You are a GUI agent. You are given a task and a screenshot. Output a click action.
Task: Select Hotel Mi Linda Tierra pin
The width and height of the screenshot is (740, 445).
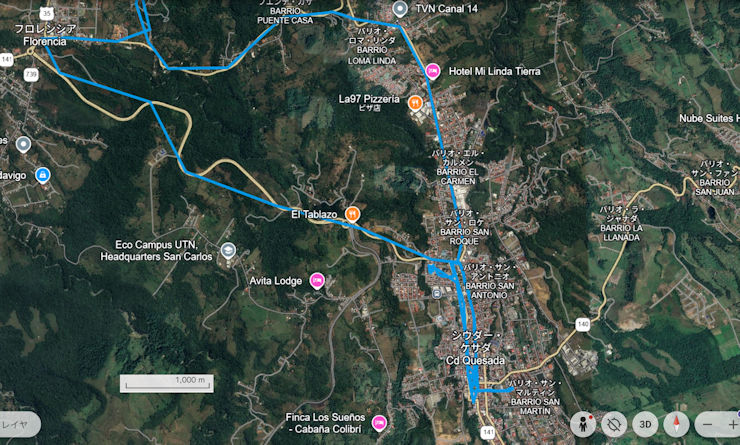coord(433,71)
